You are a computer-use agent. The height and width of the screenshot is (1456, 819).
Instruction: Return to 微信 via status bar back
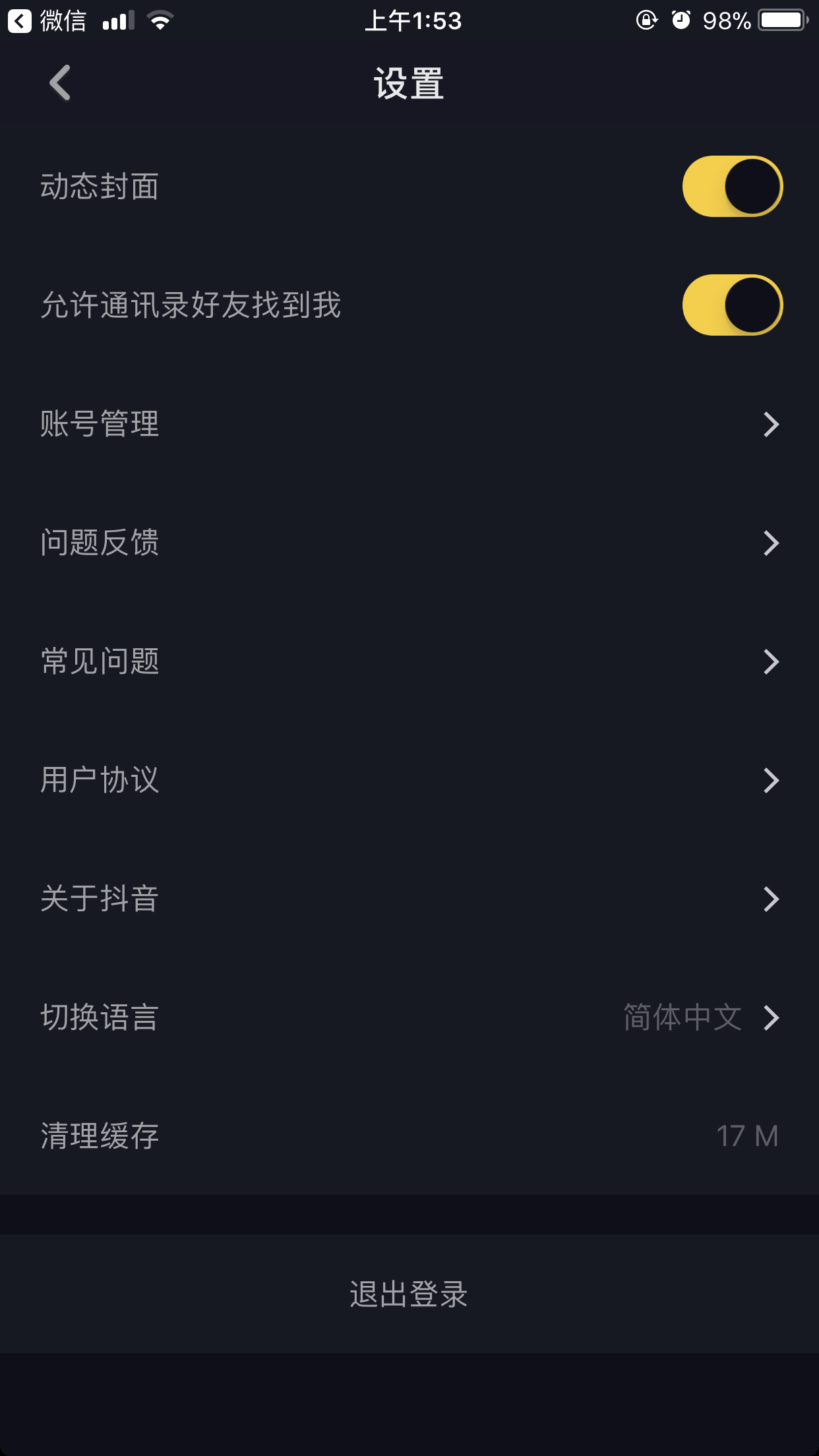47,21
